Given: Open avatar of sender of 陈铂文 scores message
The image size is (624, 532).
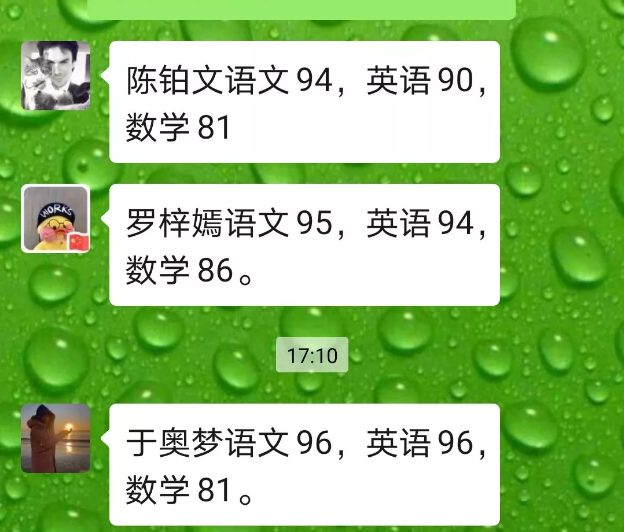Looking at the screenshot, I should coord(56,76).
